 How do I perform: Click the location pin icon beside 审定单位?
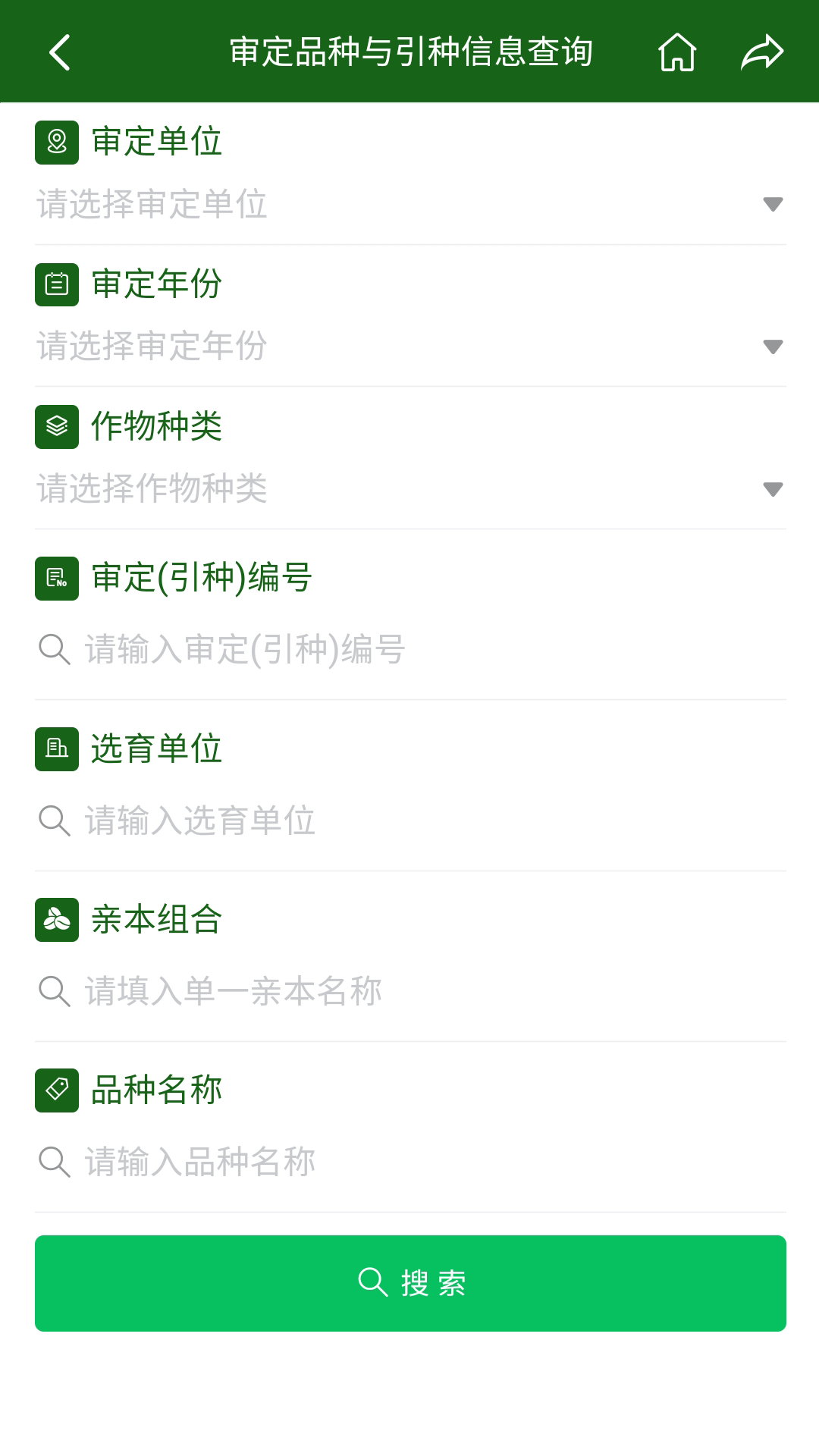[56, 141]
